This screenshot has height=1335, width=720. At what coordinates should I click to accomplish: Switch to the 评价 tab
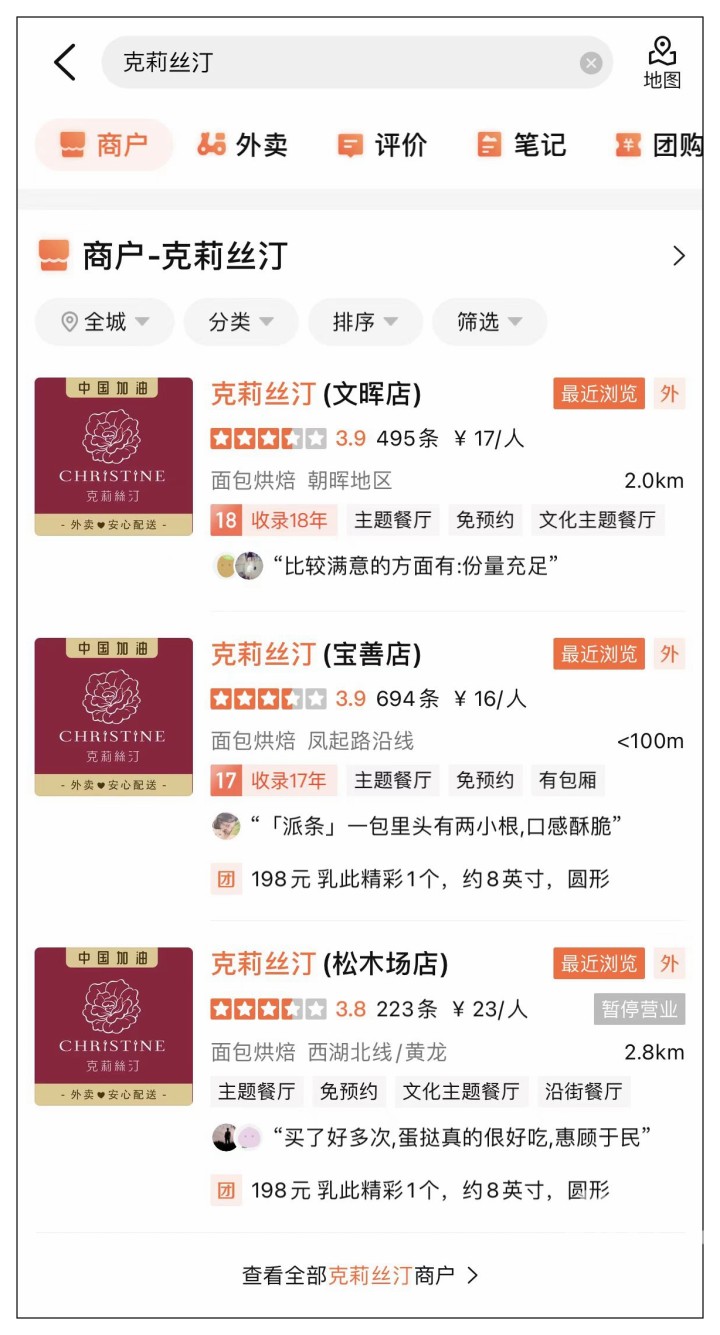(382, 145)
